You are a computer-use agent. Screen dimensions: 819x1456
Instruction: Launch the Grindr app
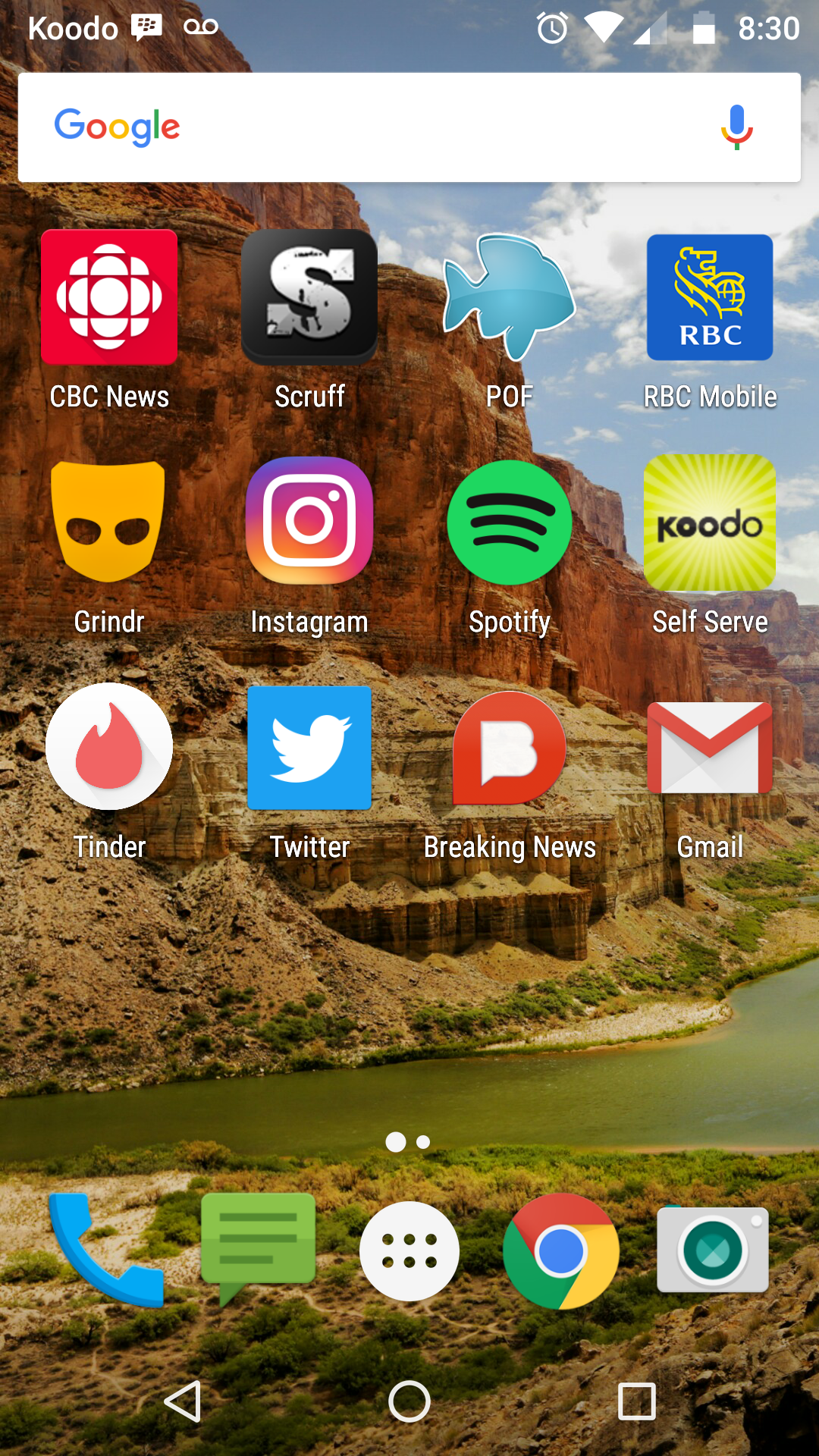(109, 522)
